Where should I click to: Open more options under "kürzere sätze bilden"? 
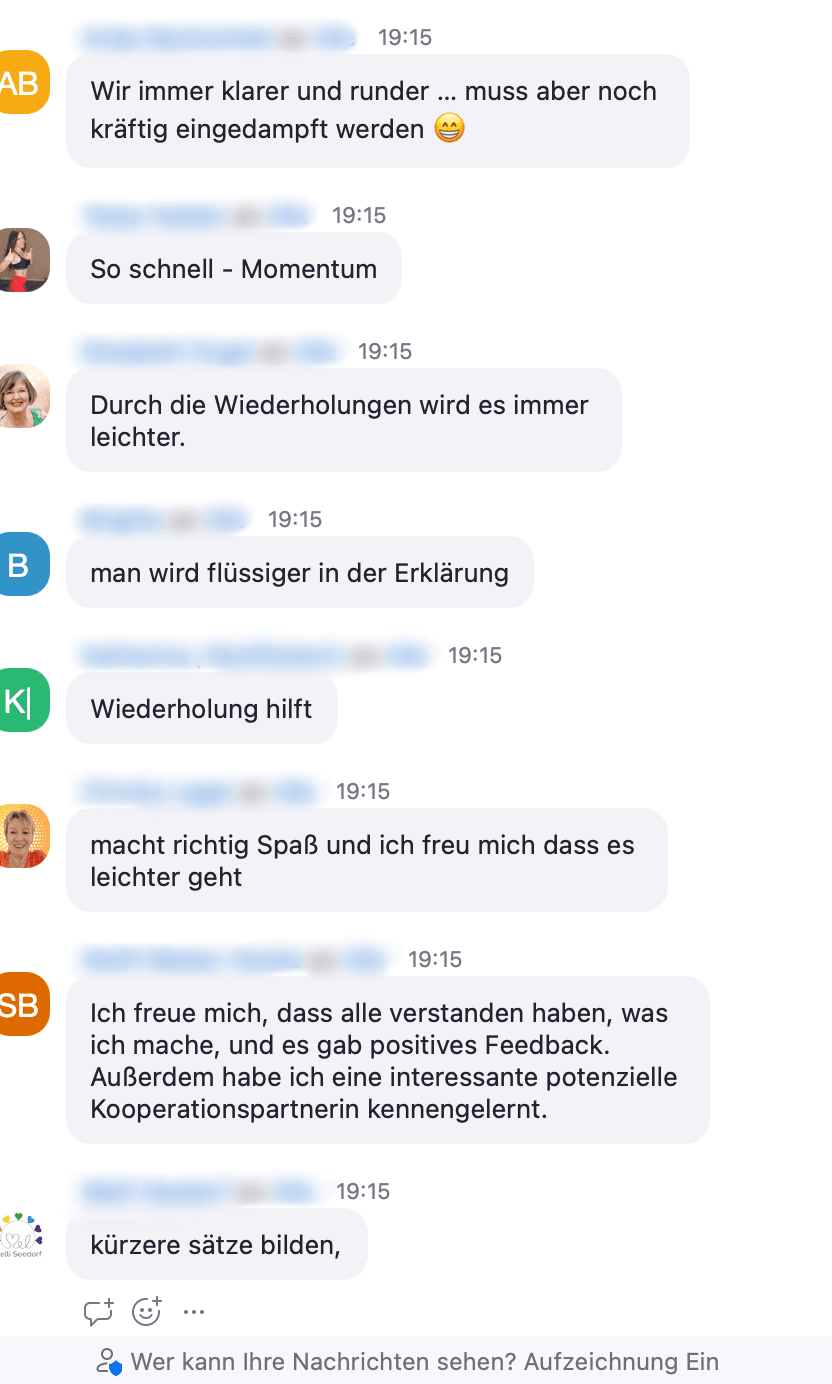194,1312
